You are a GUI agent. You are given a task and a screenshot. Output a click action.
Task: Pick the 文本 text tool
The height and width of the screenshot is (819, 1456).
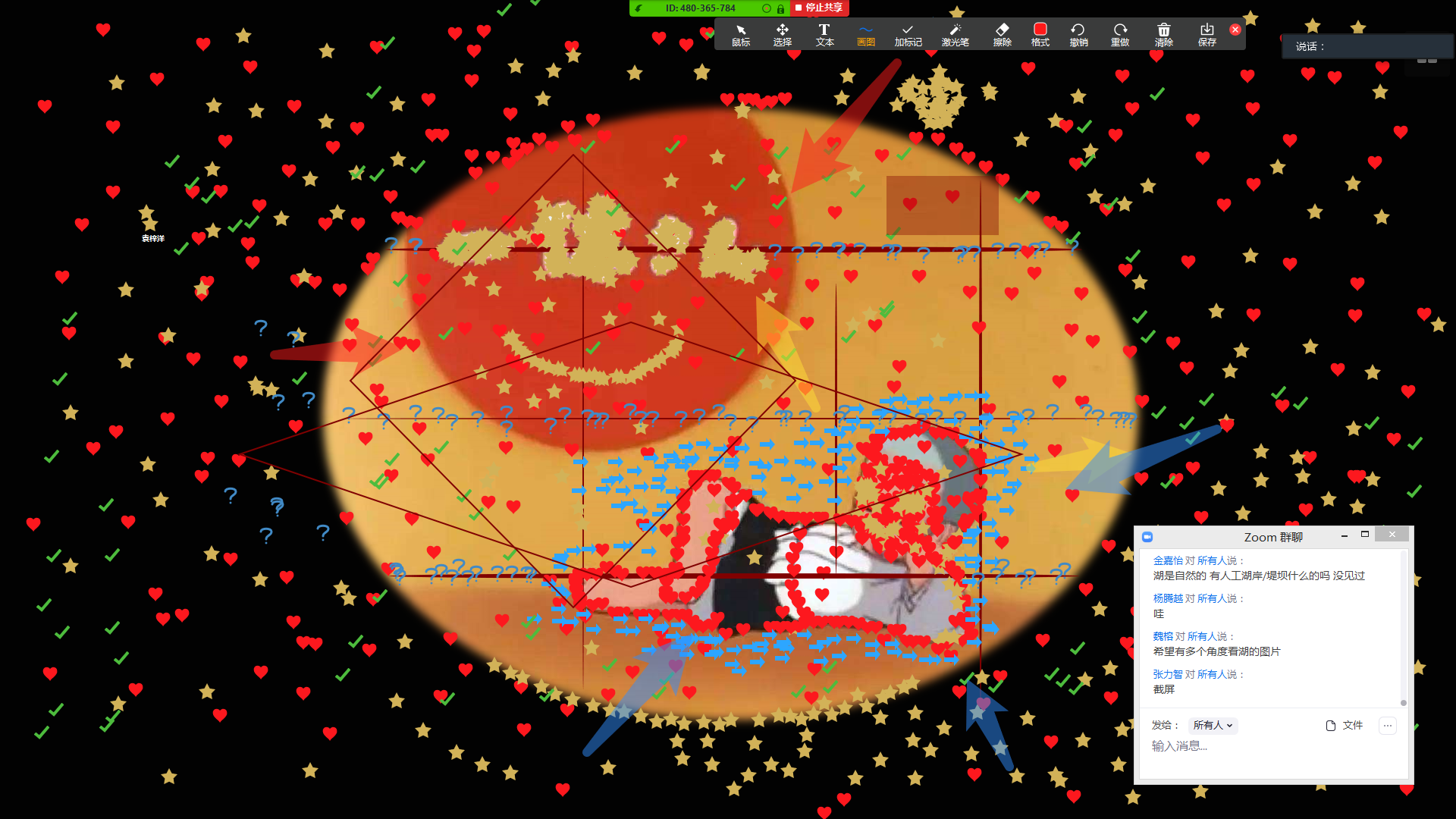pyautogui.click(x=824, y=35)
